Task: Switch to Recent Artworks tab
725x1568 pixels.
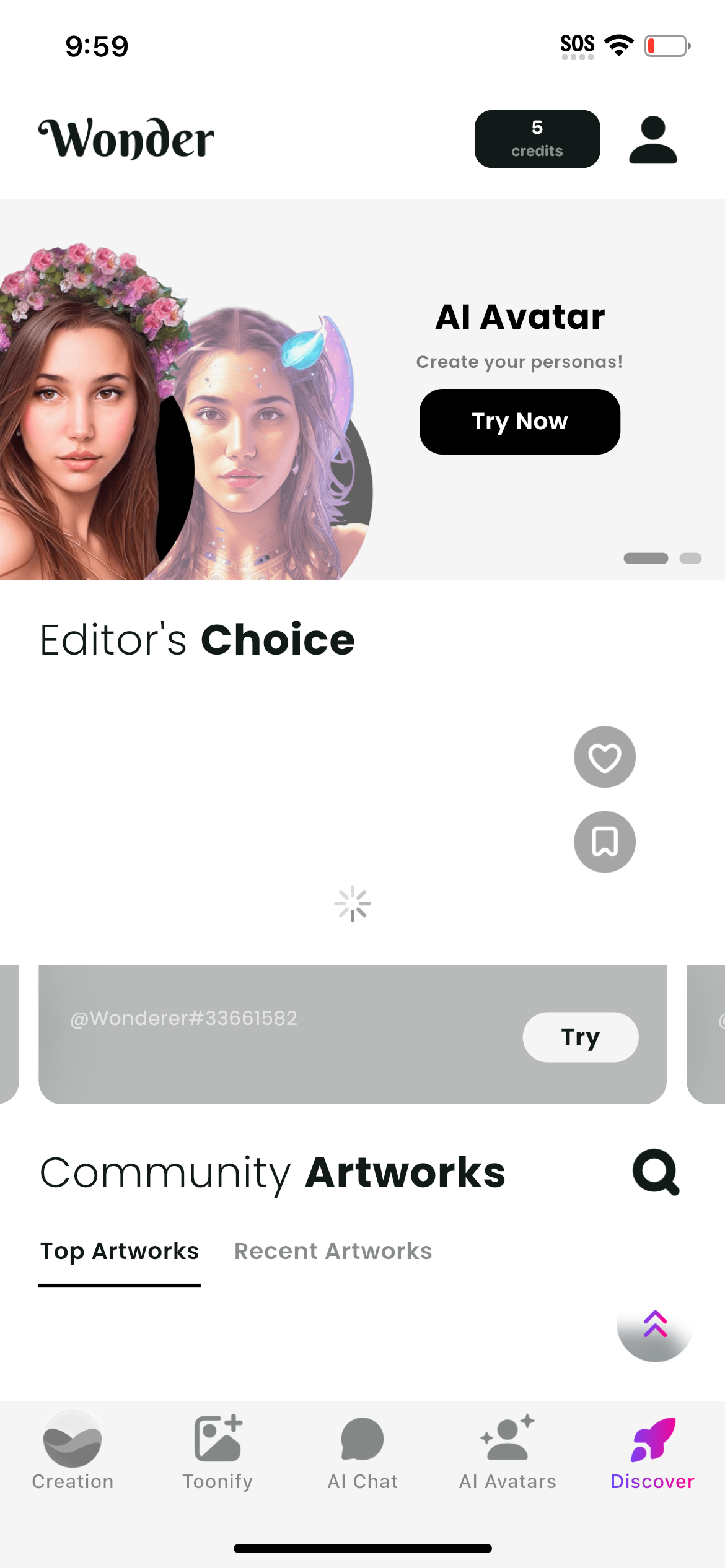Action: coord(333,1252)
